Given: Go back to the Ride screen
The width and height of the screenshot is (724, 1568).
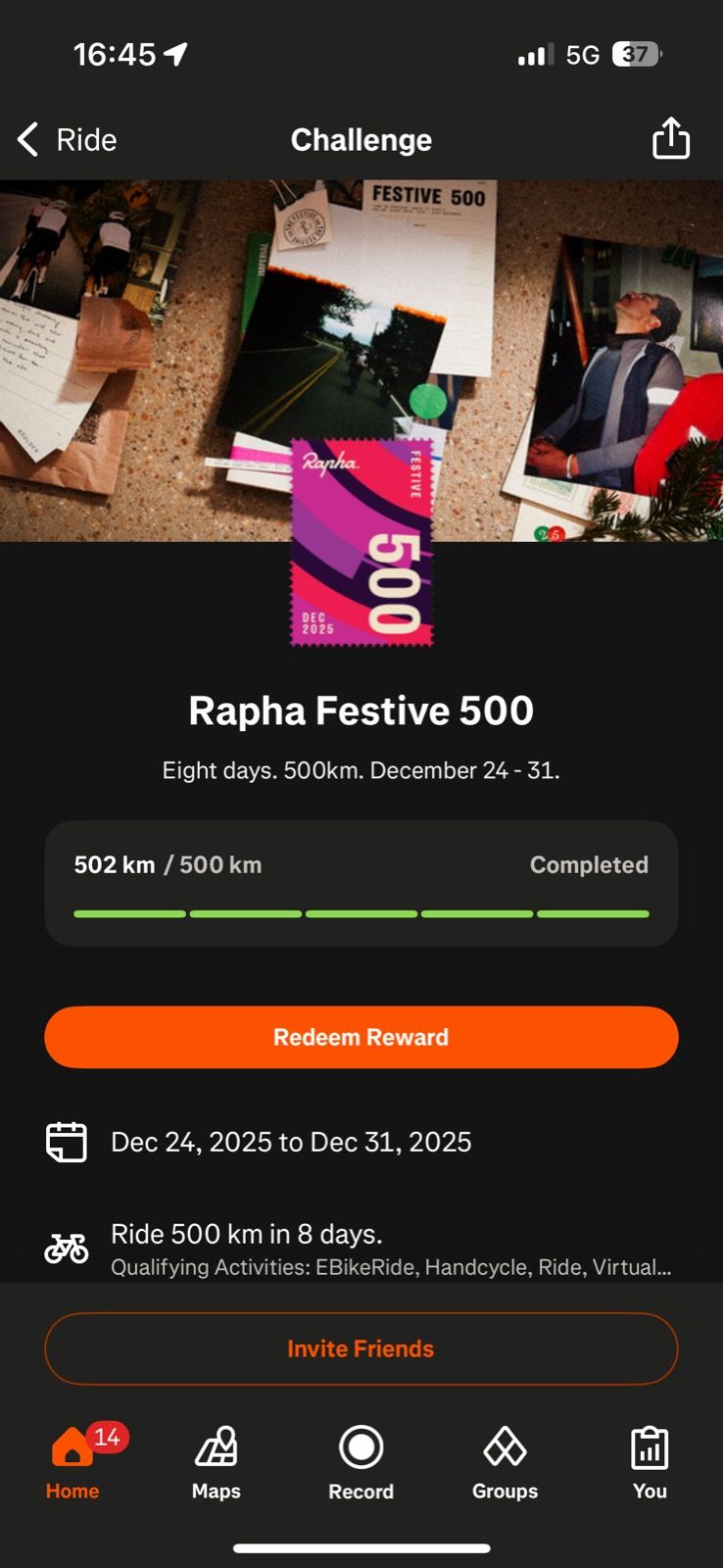Looking at the screenshot, I should (x=67, y=140).
